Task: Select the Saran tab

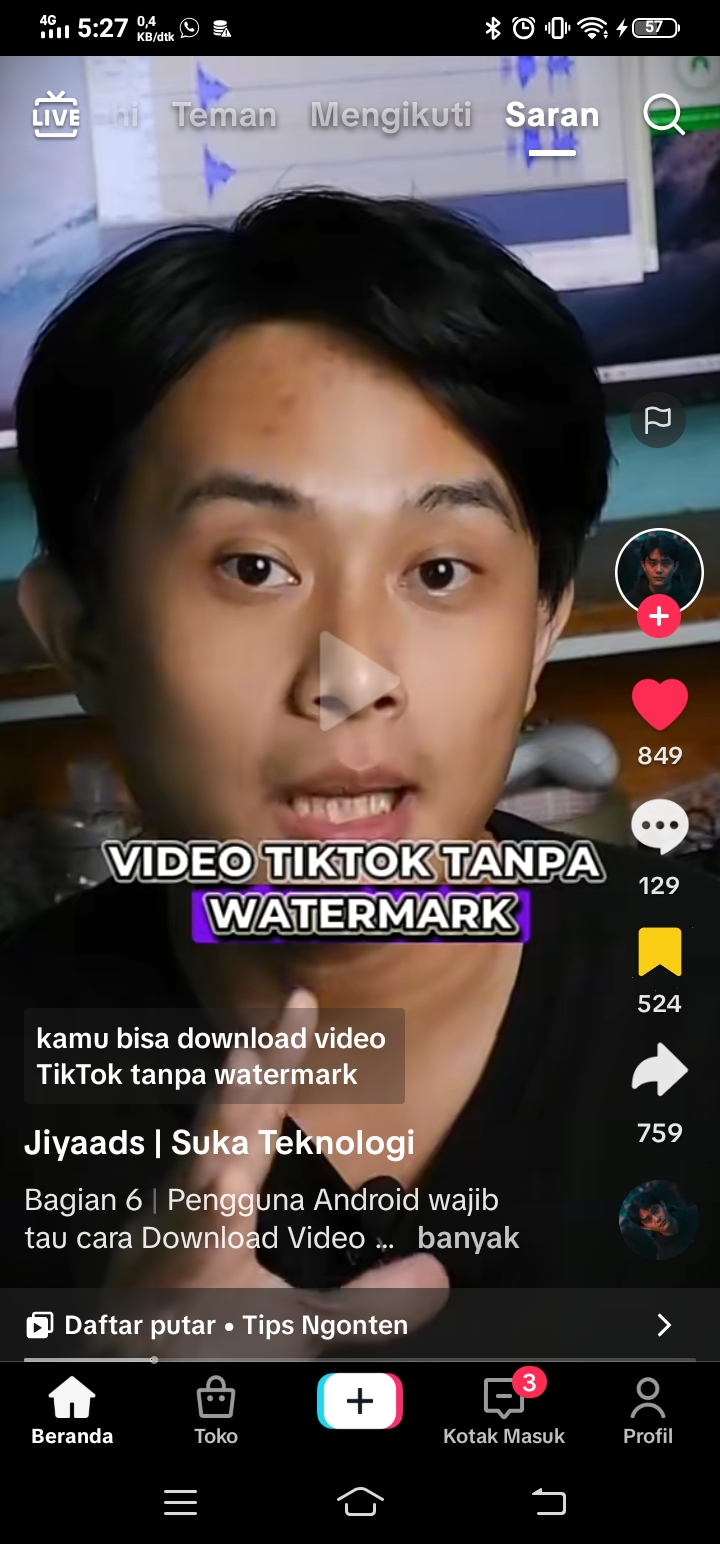Action: pyautogui.click(x=552, y=115)
